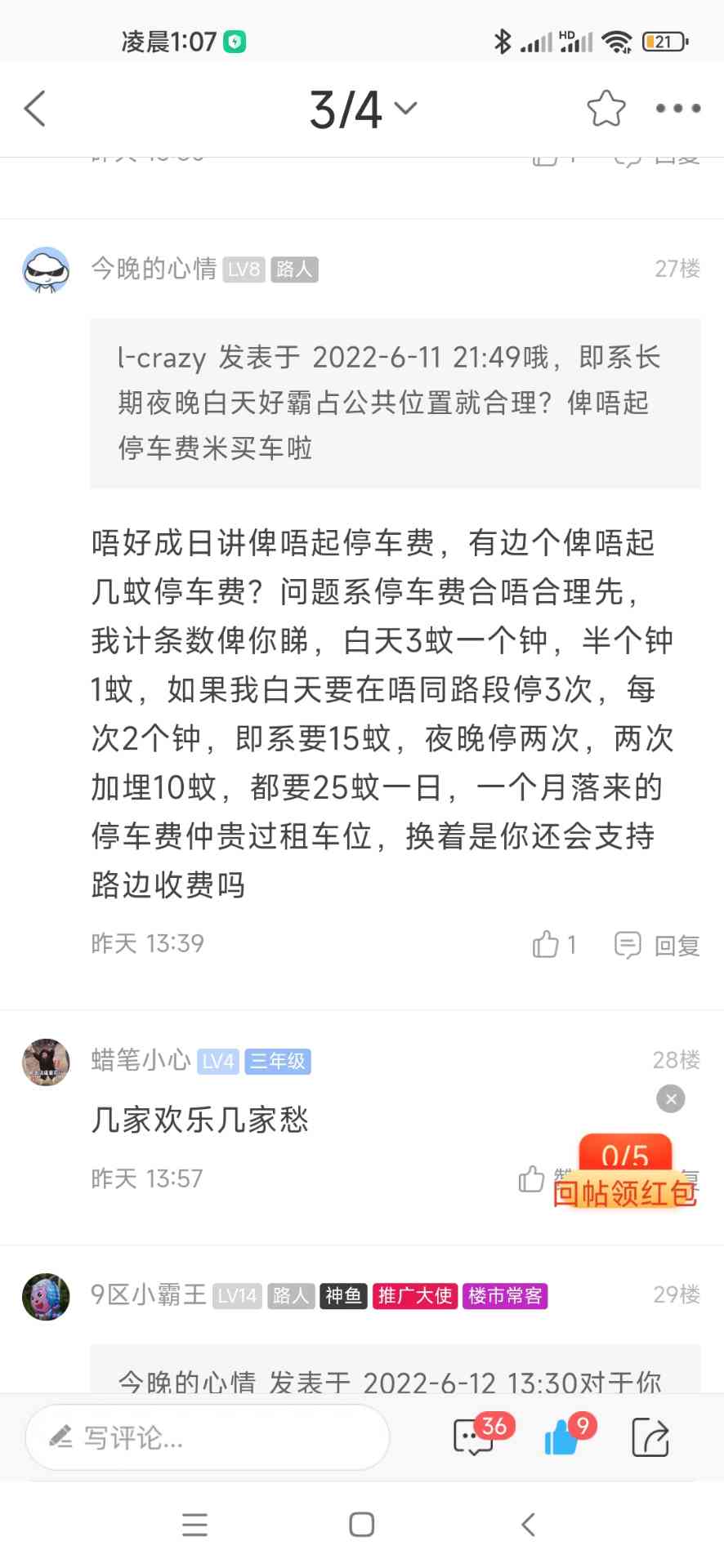
Task: Open 今晚的心情's profile avatar
Action: 46,269
